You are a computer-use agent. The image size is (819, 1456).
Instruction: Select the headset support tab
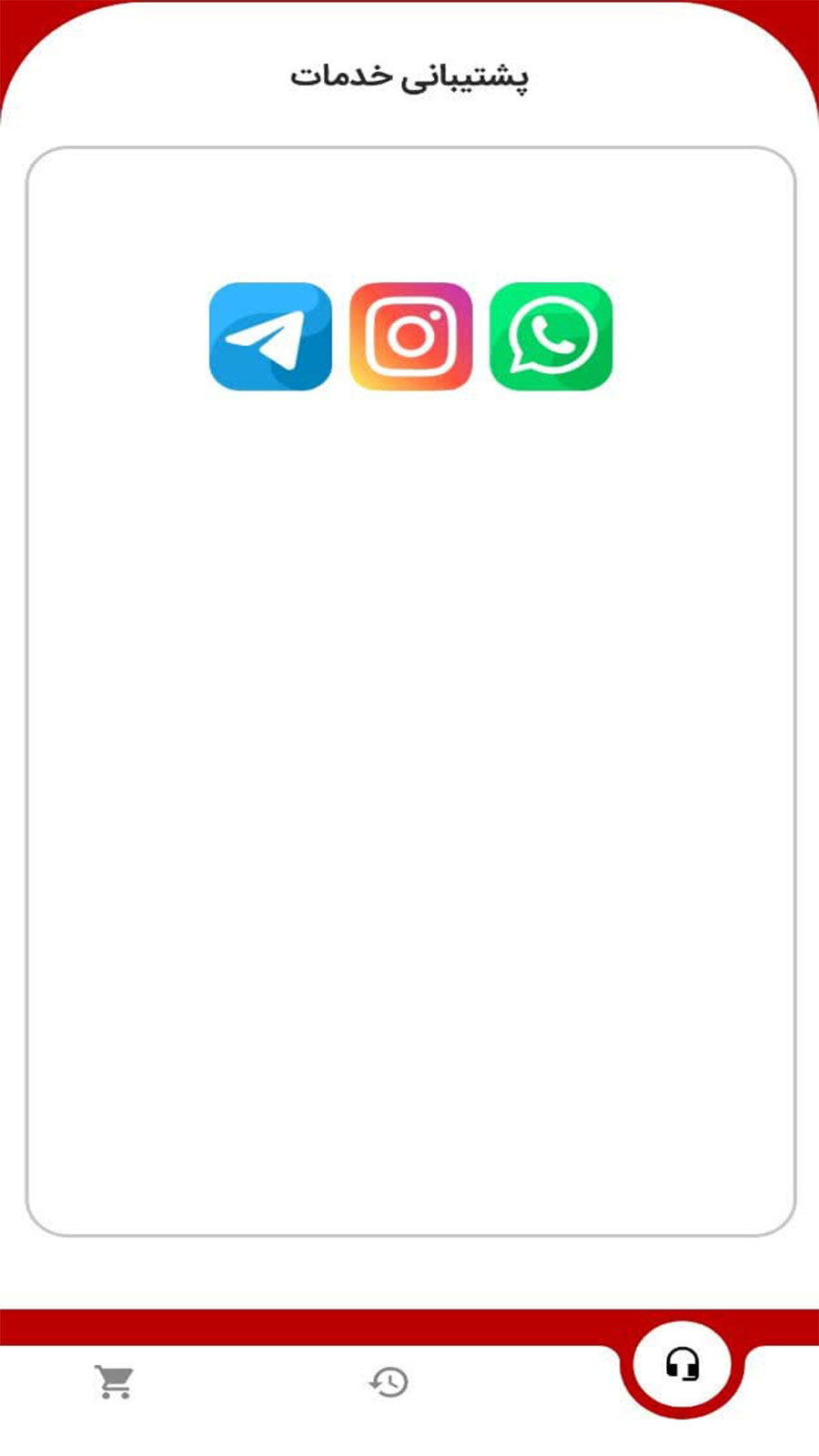(x=682, y=1365)
